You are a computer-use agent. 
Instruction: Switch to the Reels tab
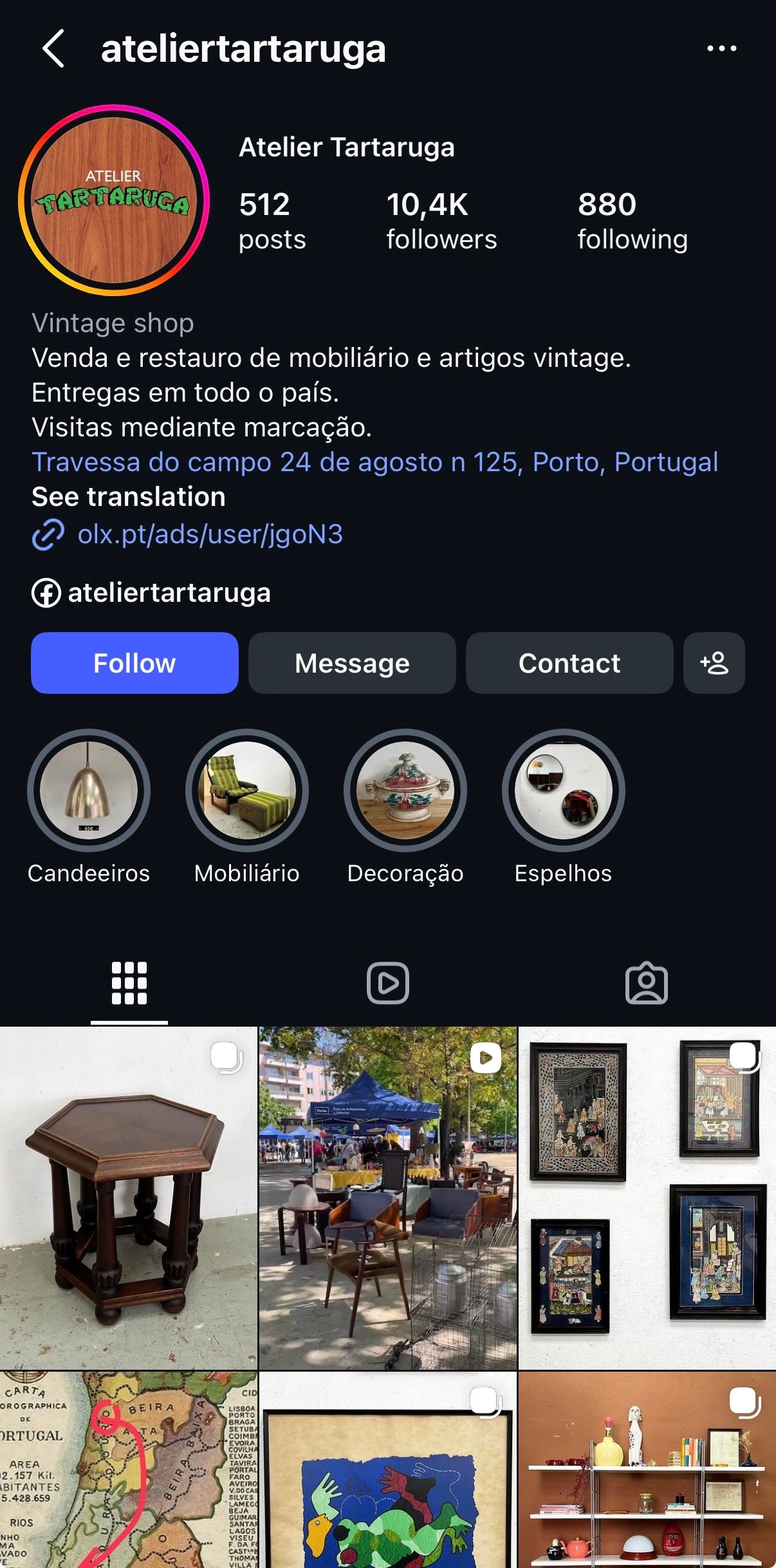click(x=388, y=983)
